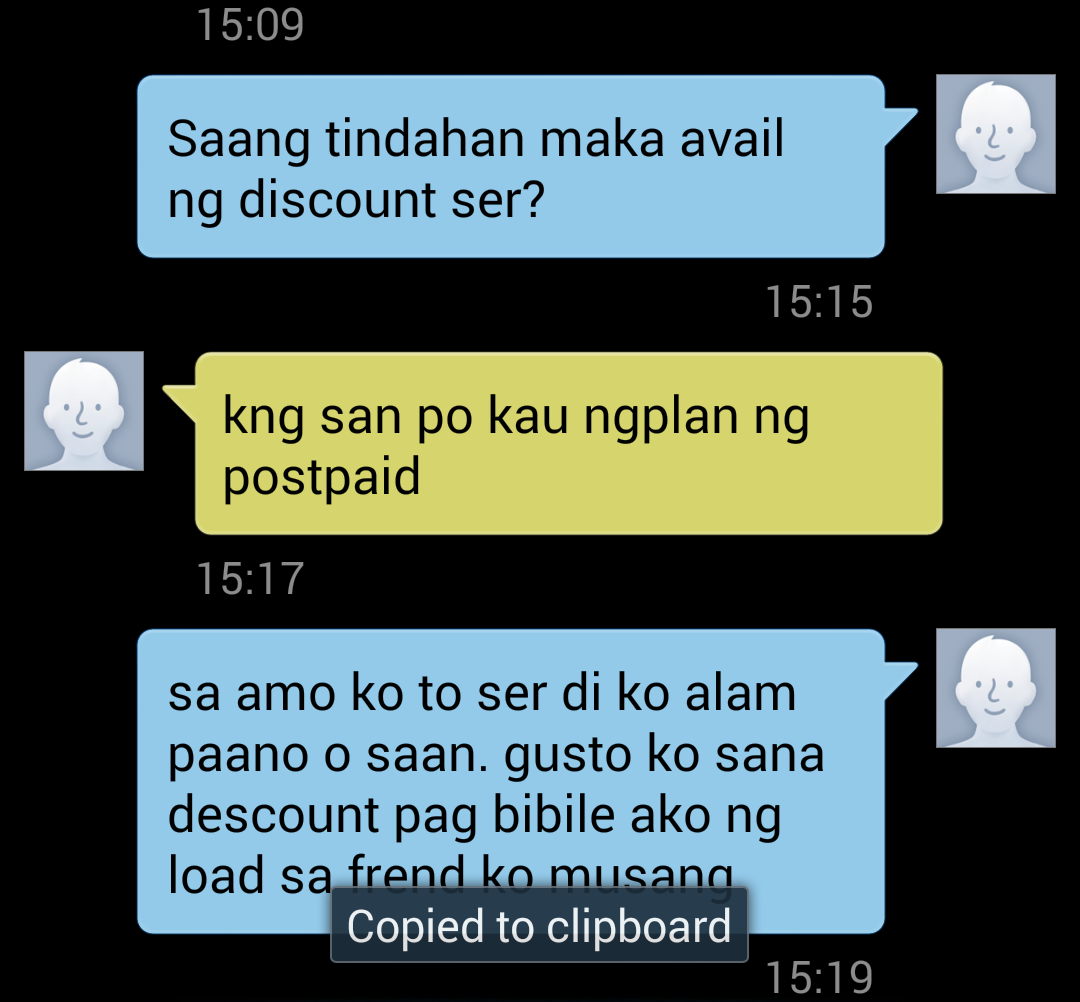View avatar beside "sa amo ko to ser" message
This screenshot has height=1002, width=1080.
coord(995,688)
